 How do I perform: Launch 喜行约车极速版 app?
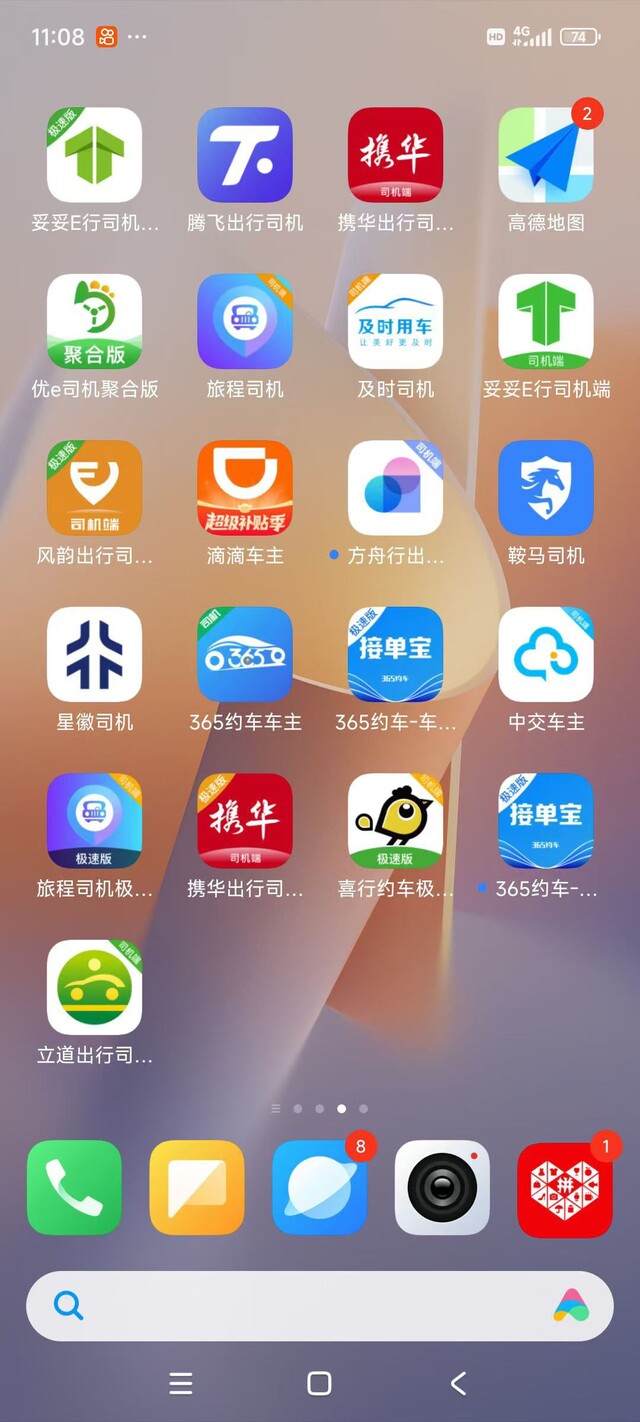click(396, 821)
